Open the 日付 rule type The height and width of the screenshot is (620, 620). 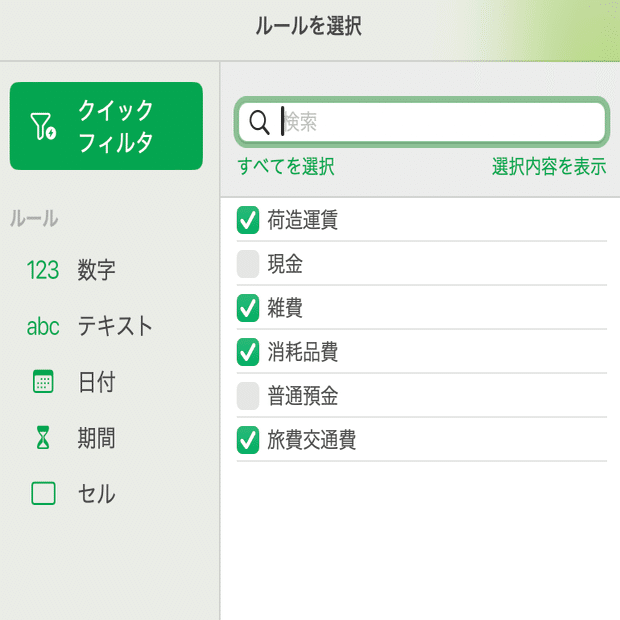pos(74,382)
